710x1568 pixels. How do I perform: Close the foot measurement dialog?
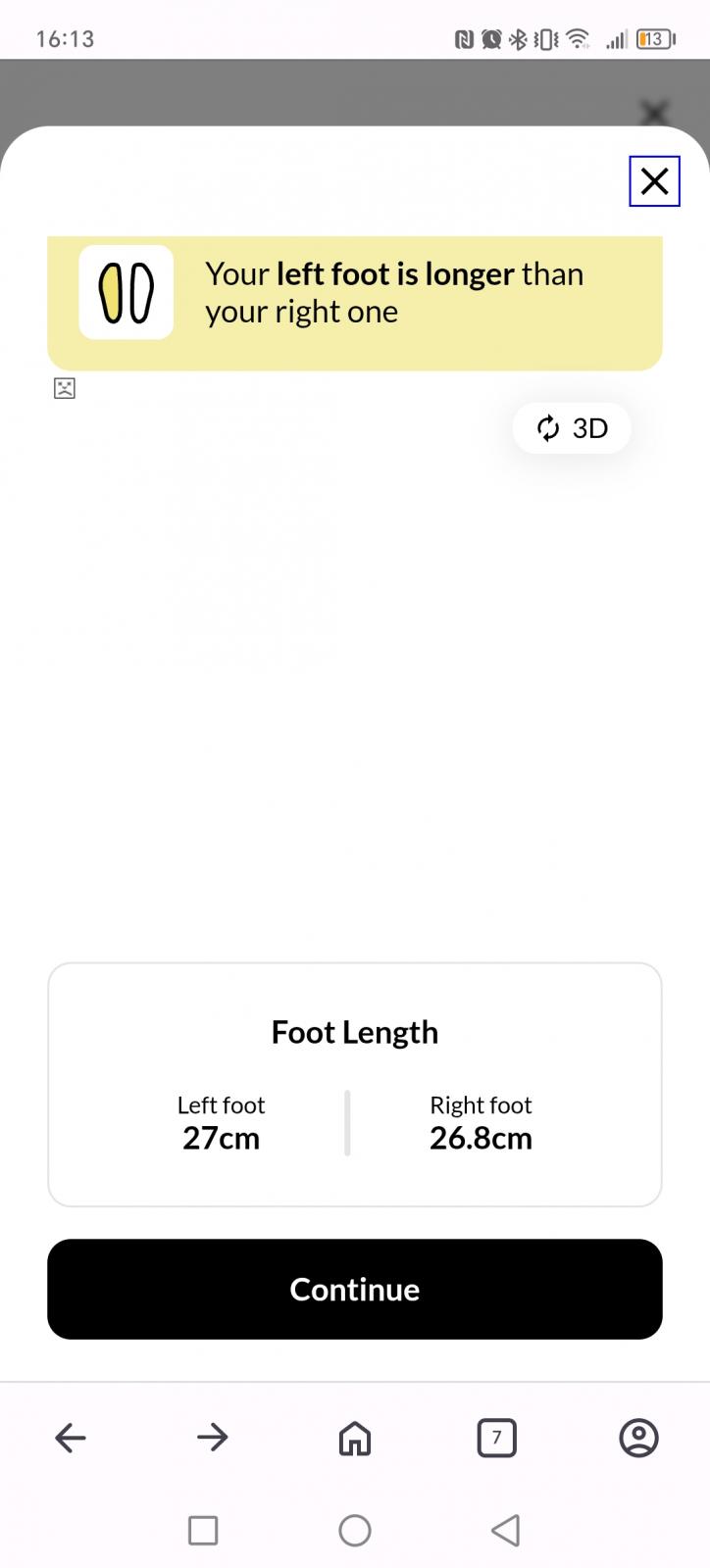654,181
